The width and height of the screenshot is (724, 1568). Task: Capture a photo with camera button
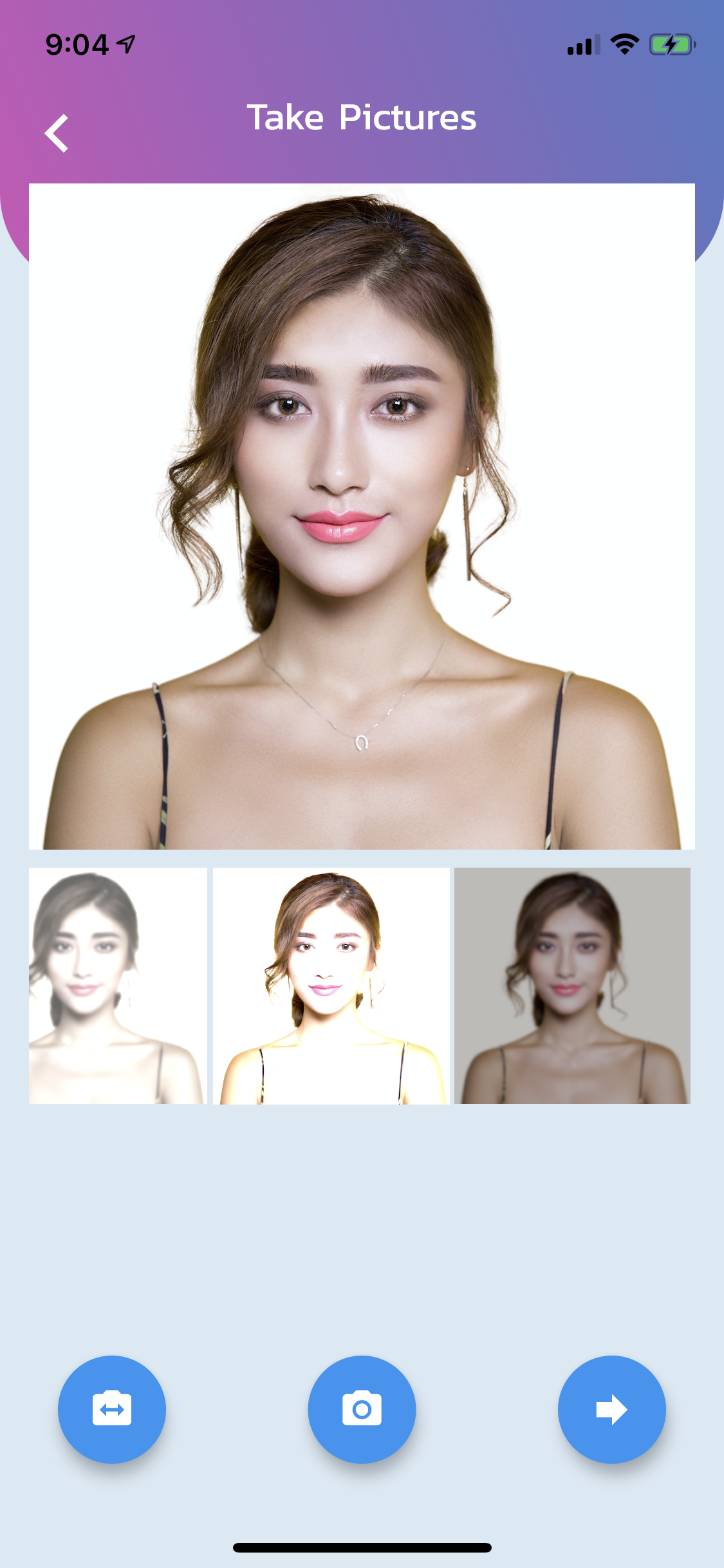coord(362,1409)
